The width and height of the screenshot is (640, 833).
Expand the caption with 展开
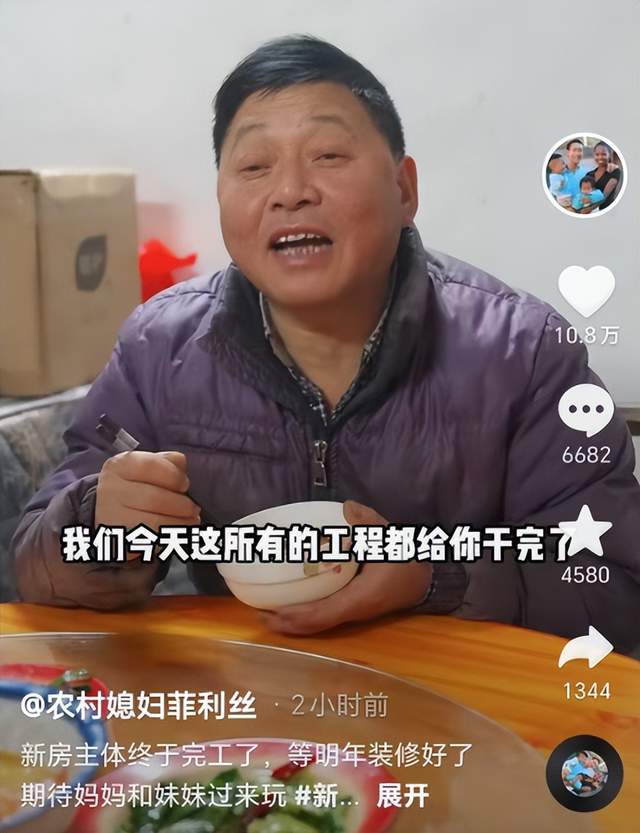click(402, 796)
